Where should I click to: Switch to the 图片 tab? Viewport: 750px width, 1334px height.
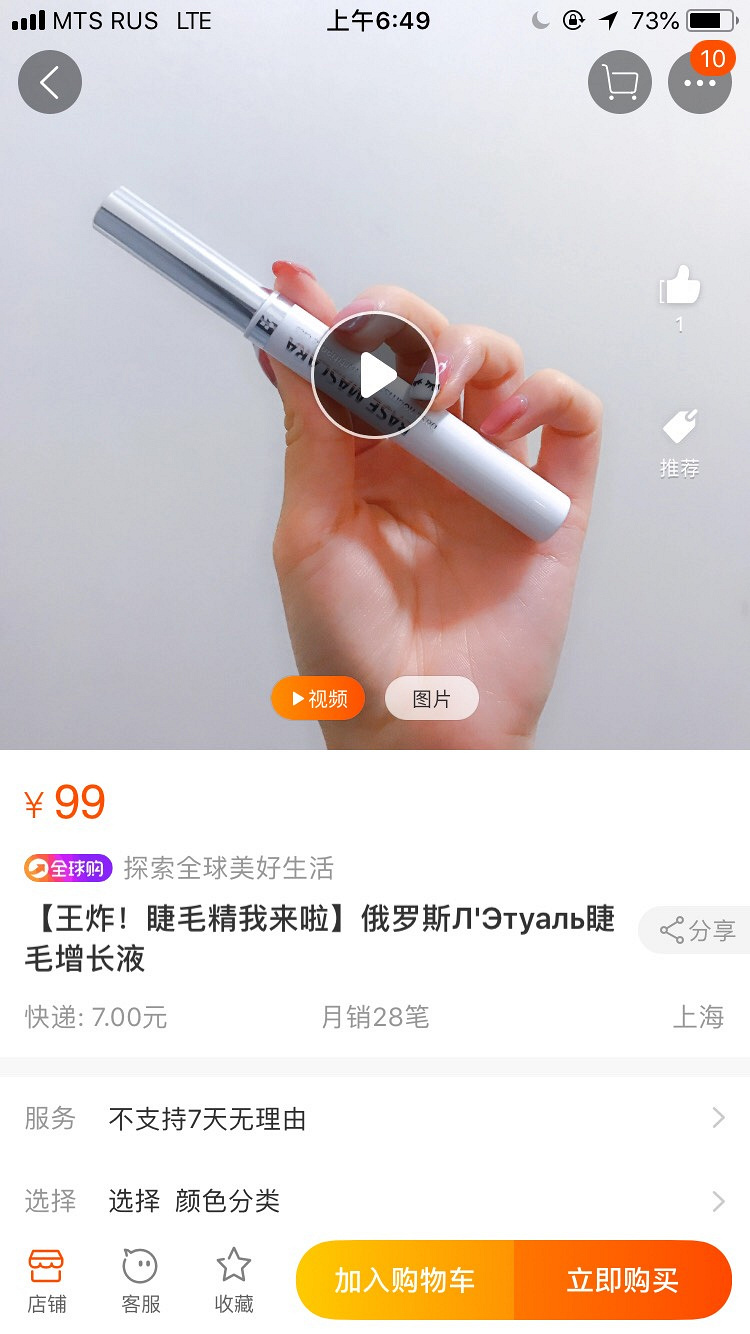[432, 699]
